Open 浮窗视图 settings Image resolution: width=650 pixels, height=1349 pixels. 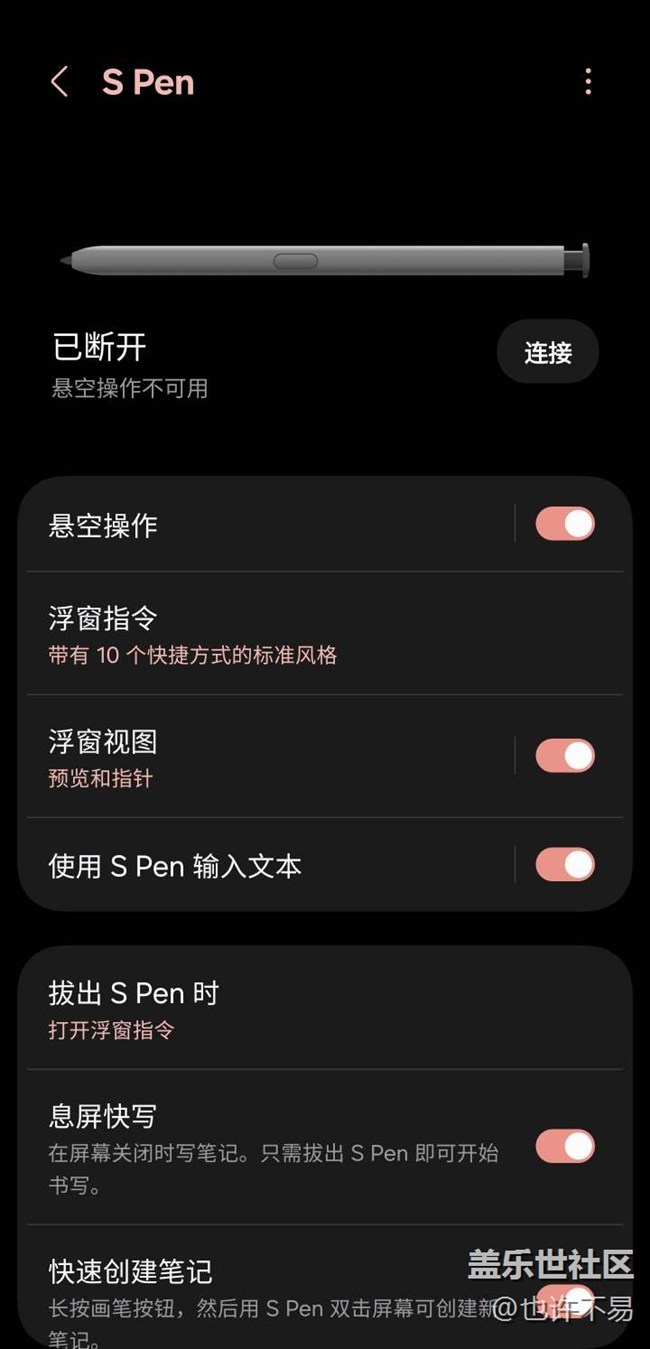pyautogui.click(x=260, y=756)
